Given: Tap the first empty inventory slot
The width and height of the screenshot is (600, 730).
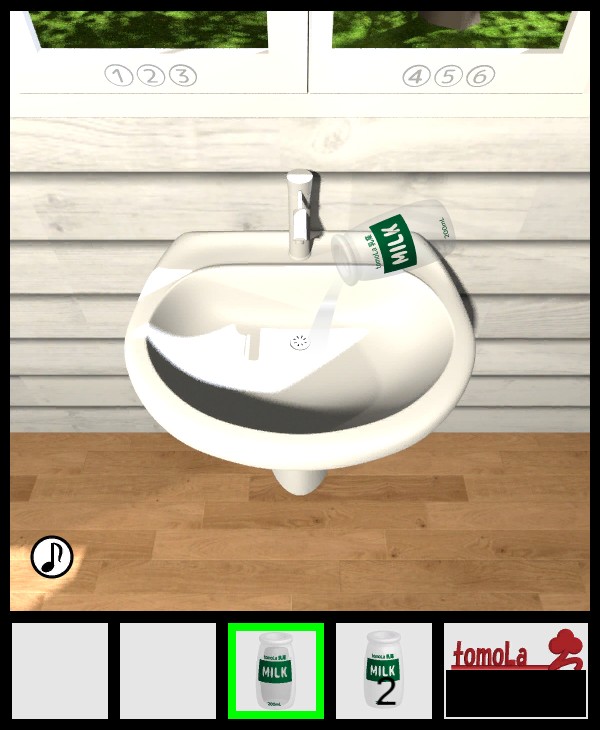Looking at the screenshot, I should tap(60, 671).
